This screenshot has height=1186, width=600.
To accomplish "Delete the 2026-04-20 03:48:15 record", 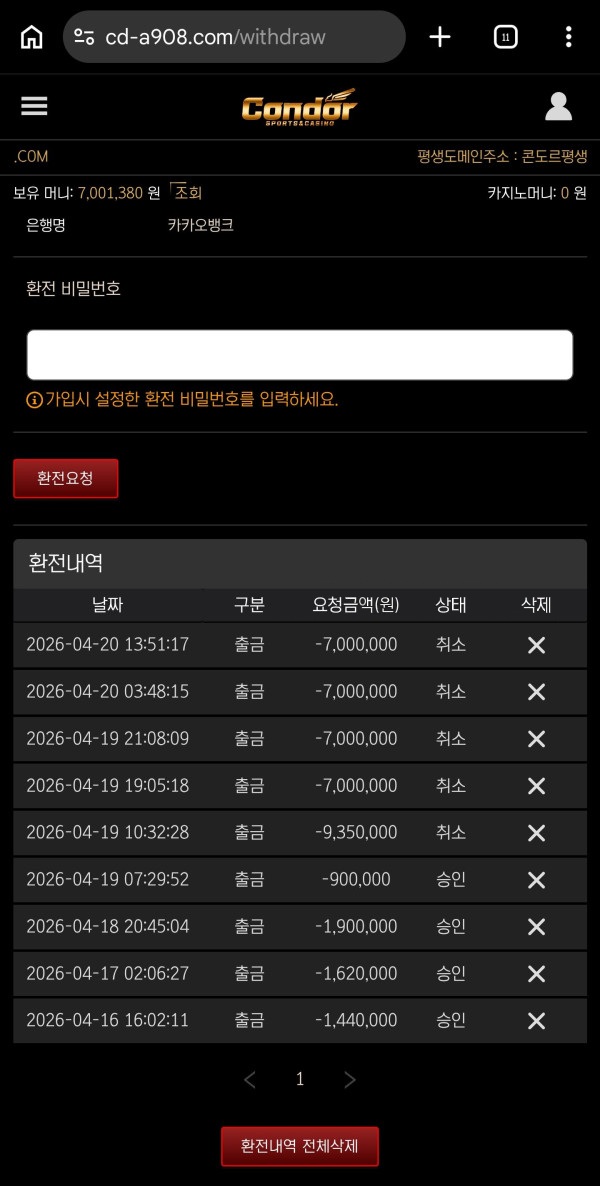I will pyautogui.click(x=536, y=692).
